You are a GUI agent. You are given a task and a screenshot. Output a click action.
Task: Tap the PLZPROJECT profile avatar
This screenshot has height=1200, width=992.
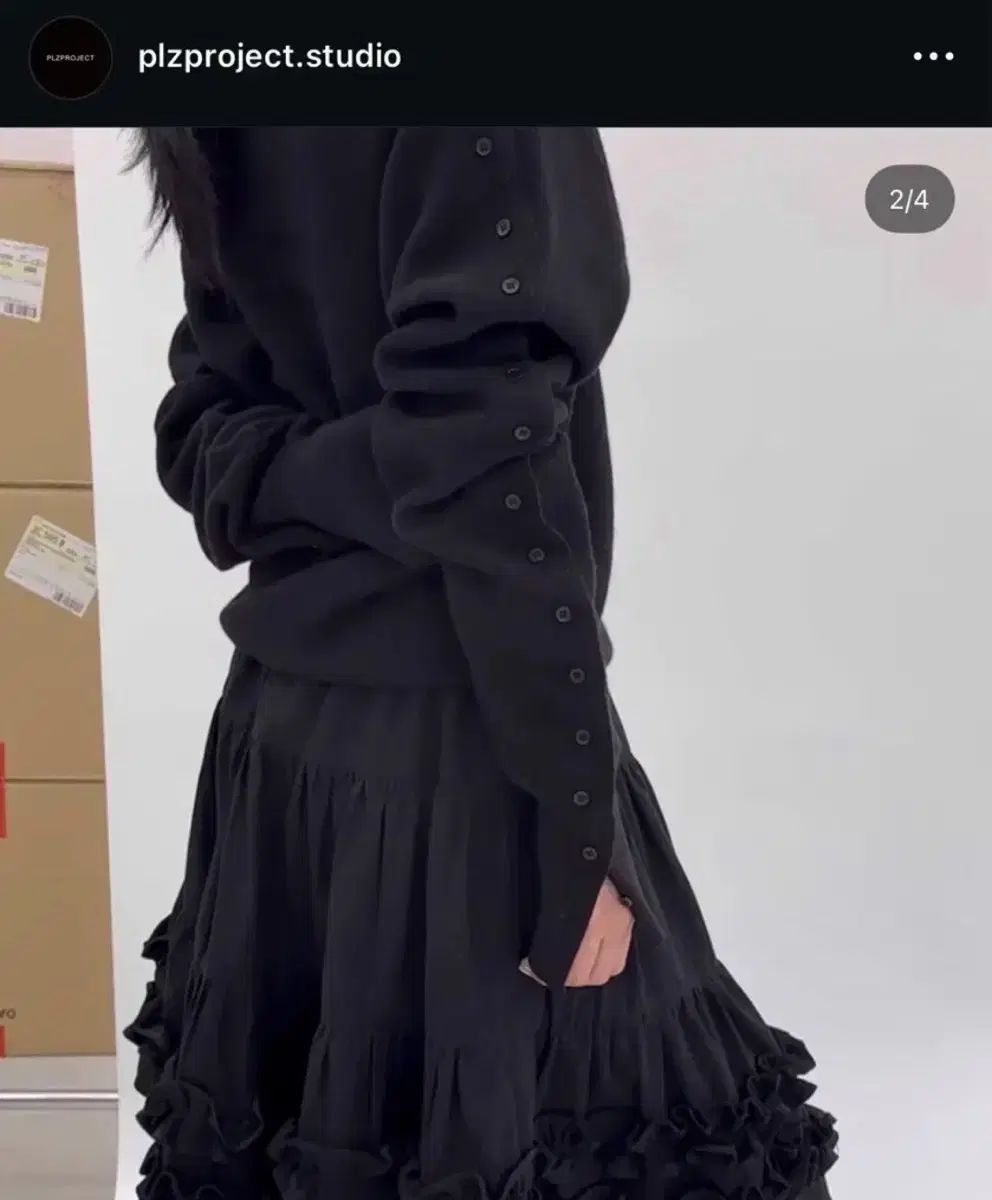pos(70,58)
